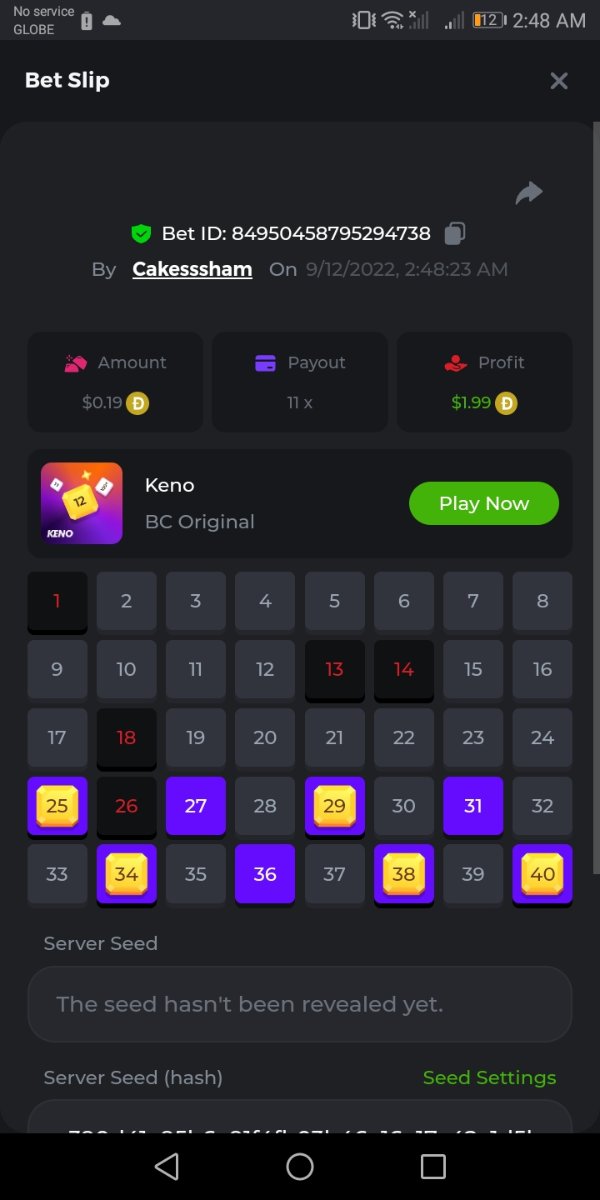Image resolution: width=600 pixels, height=1200 pixels.
Task: Open Cakesssham's profile
Action: pos(192,269)
